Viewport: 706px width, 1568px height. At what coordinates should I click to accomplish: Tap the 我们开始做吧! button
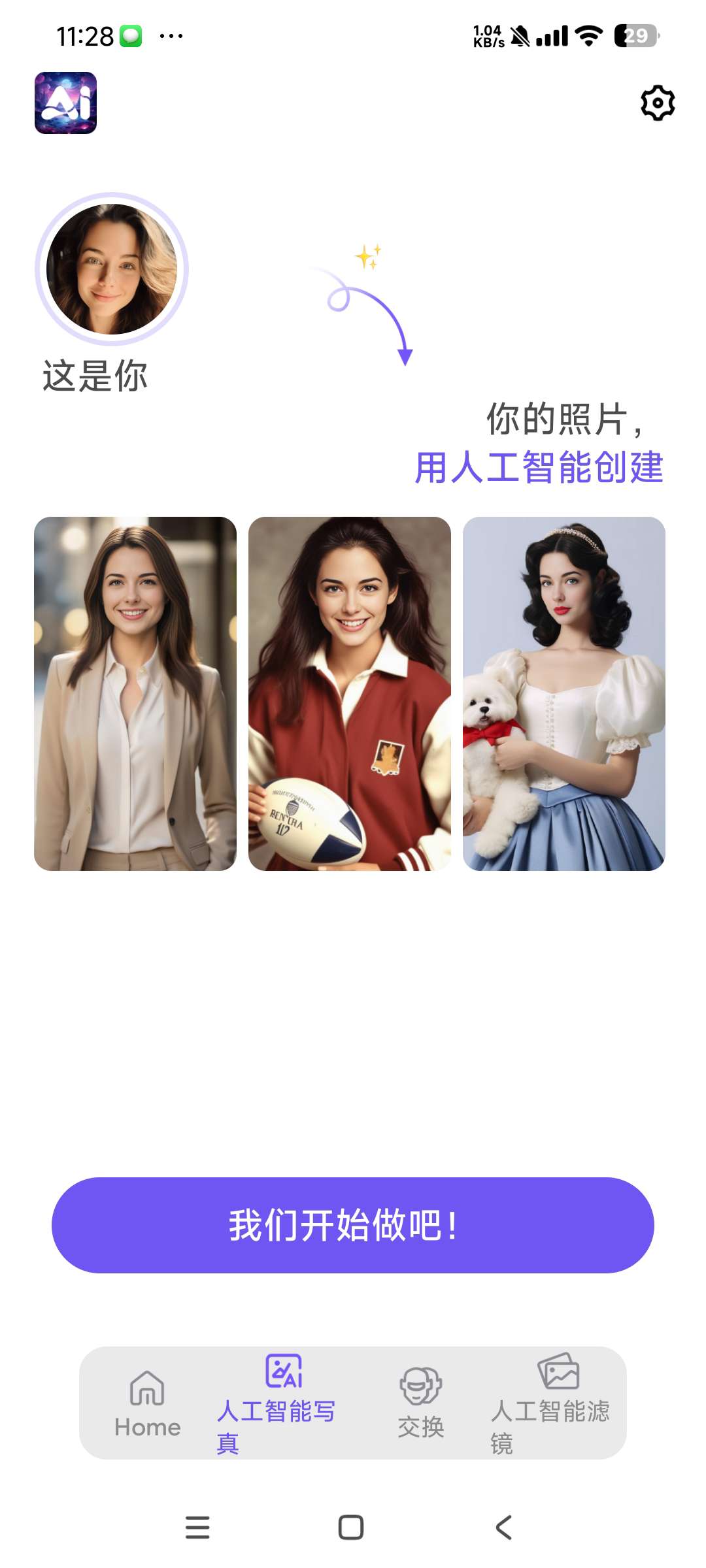tap(353, 1225)
